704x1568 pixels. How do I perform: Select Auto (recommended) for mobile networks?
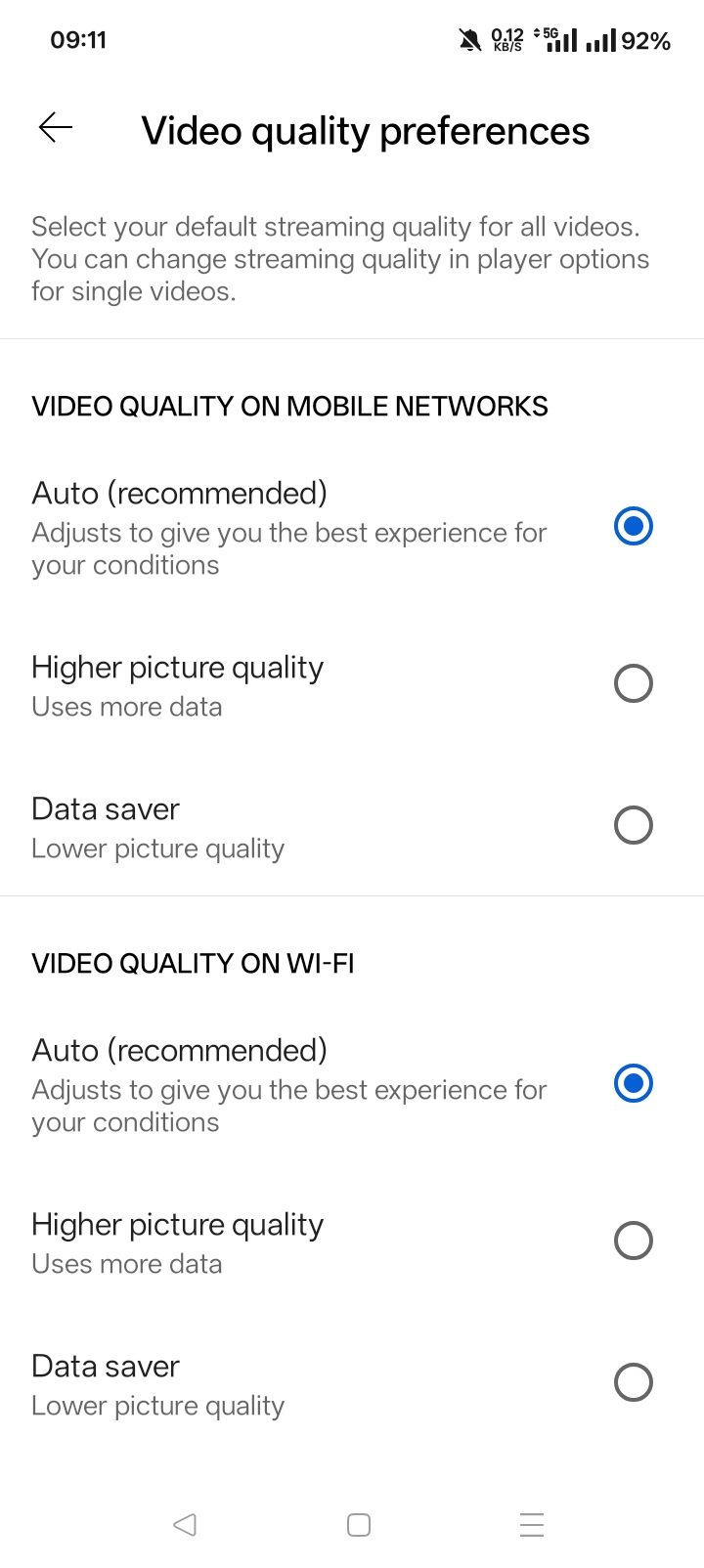633,527
